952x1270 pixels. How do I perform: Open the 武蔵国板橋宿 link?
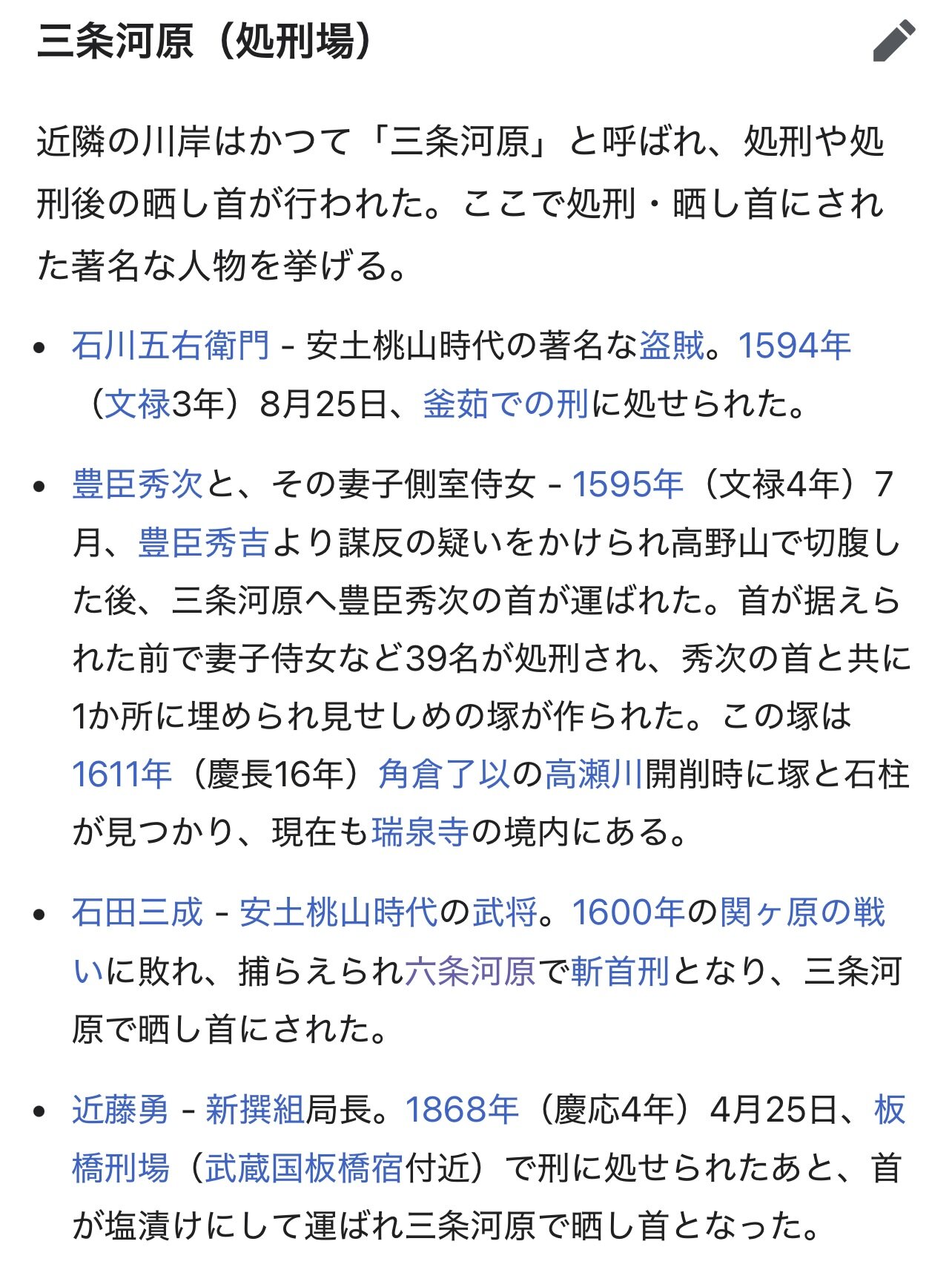(304, 1168)
